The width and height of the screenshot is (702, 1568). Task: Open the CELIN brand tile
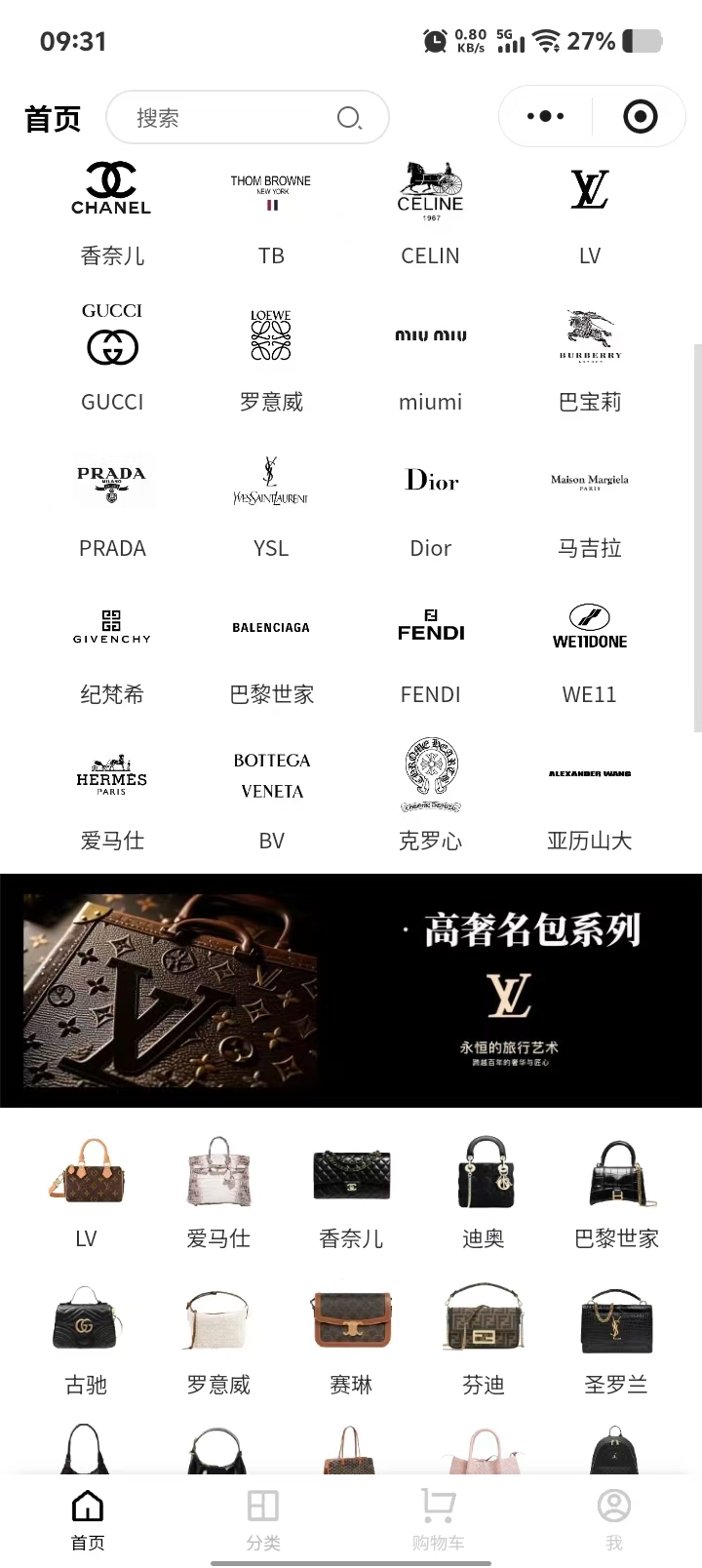tap(430, 210)
